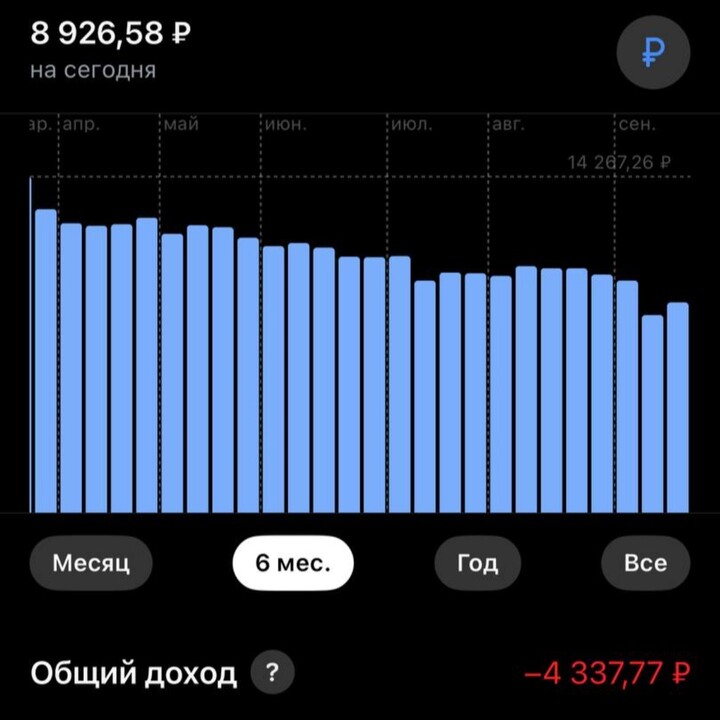Tap the ruble currency icon

[653, 52]
